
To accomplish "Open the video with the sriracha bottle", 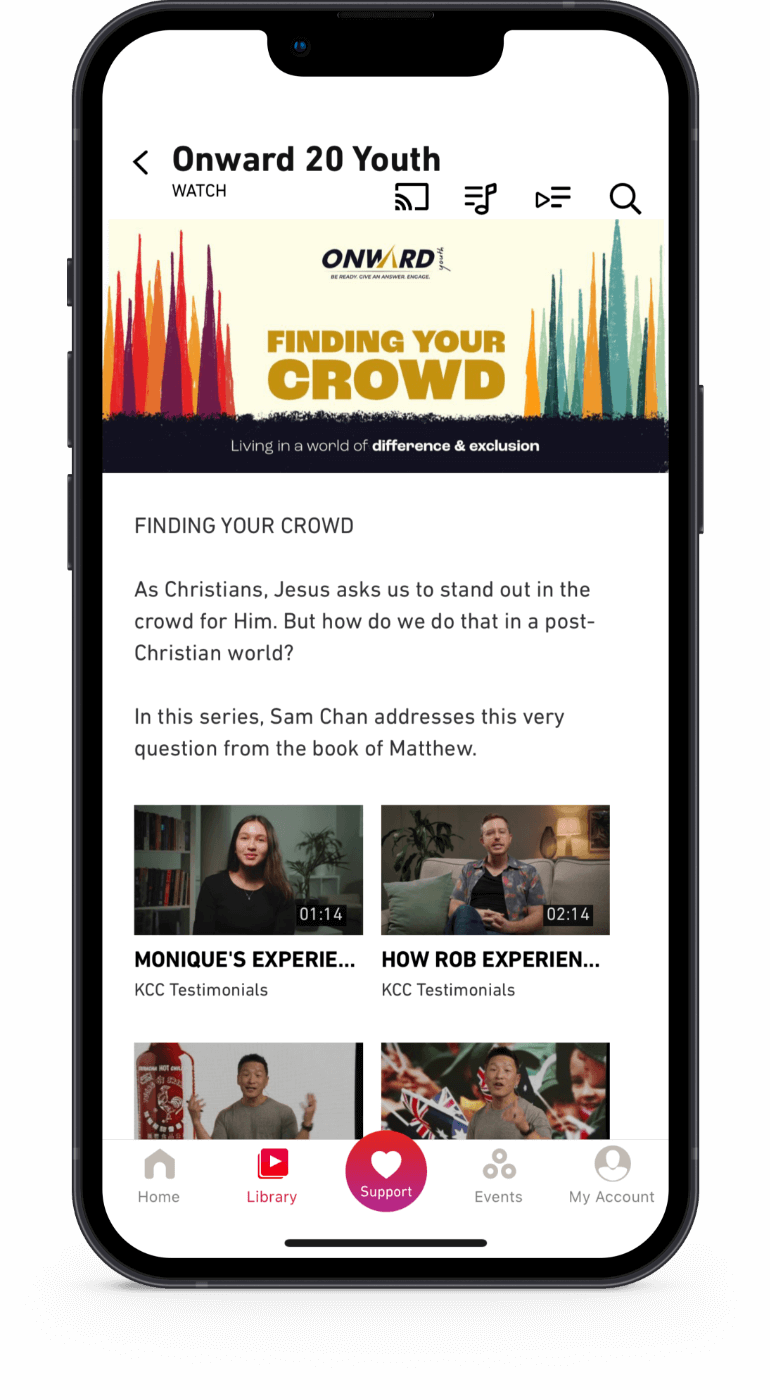I will (248, 1091).
